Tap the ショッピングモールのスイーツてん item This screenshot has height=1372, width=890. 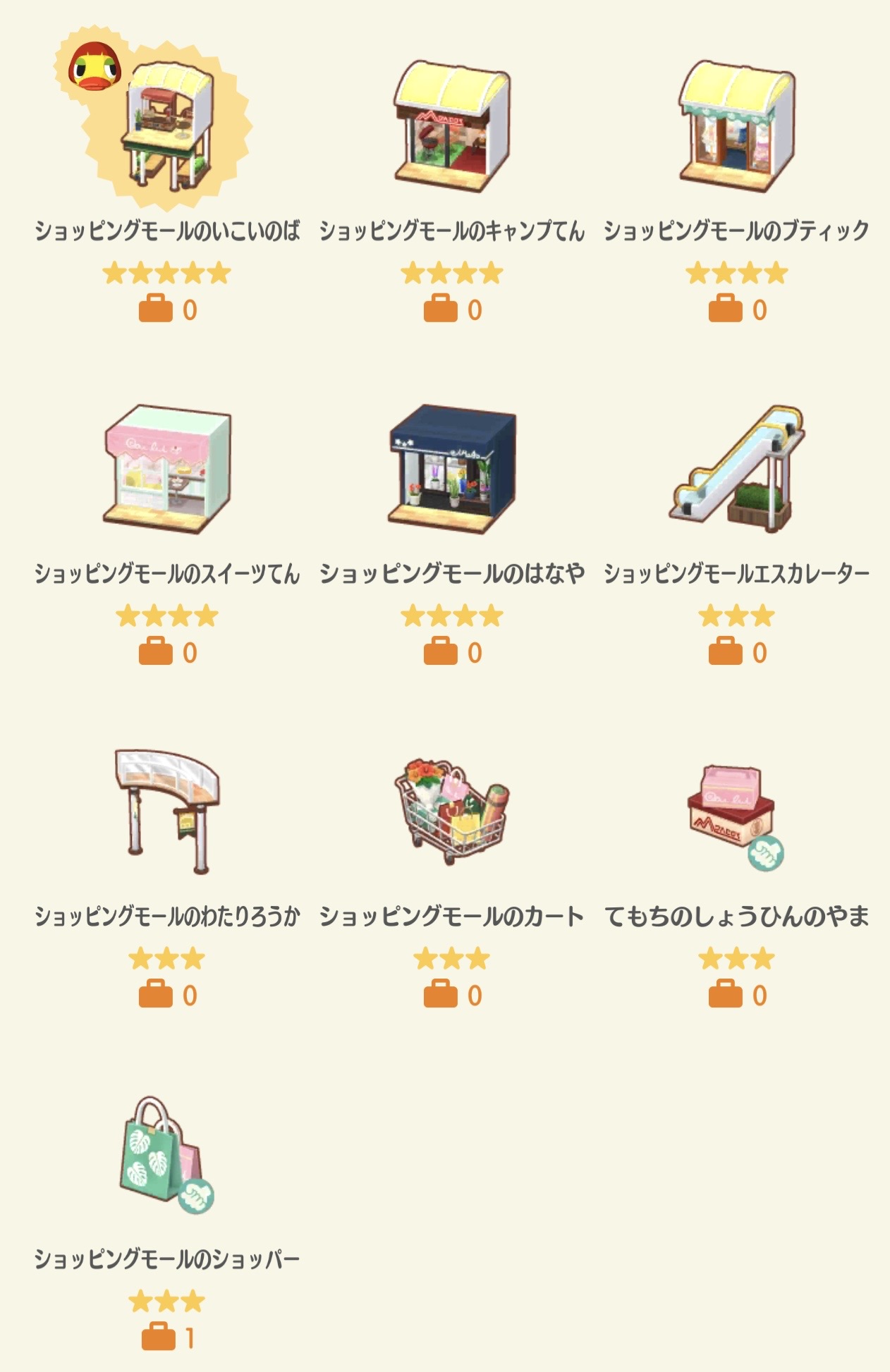[x=168, y=469]
